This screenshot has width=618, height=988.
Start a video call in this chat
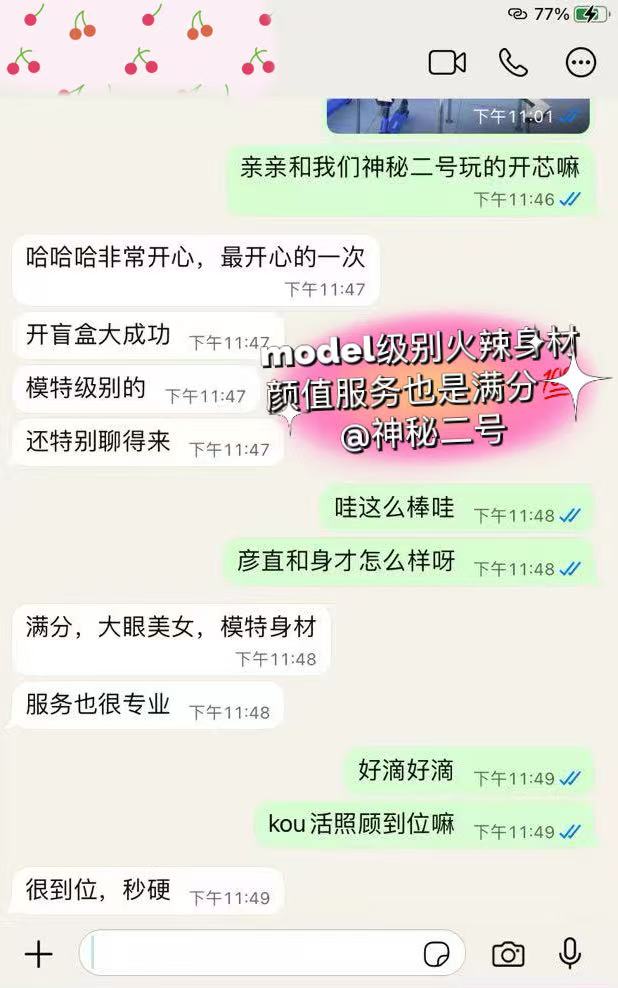tap(447, 62)
